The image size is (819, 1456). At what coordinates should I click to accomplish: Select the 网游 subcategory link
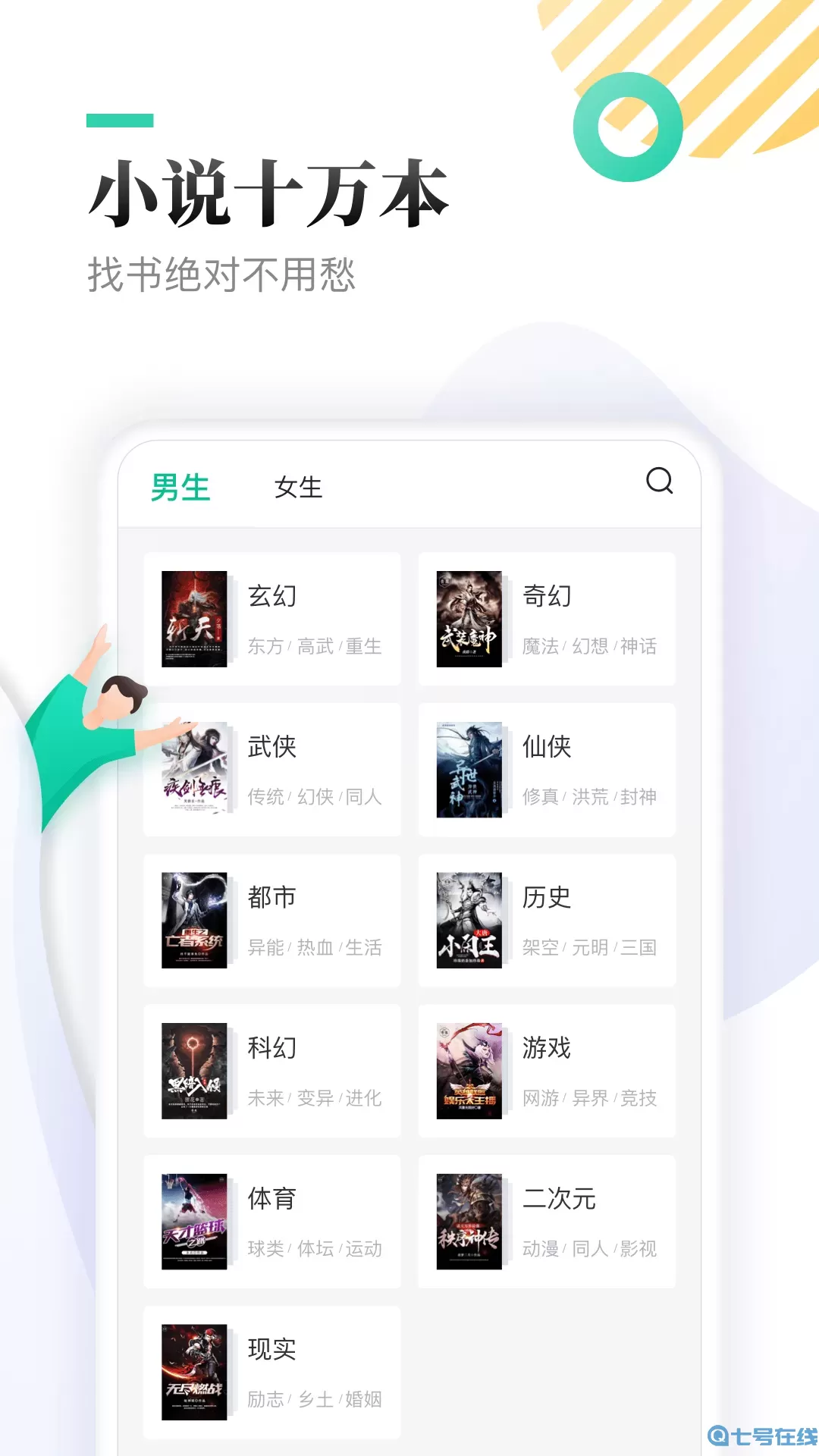pyautogui.click(x=540, y=1100)
